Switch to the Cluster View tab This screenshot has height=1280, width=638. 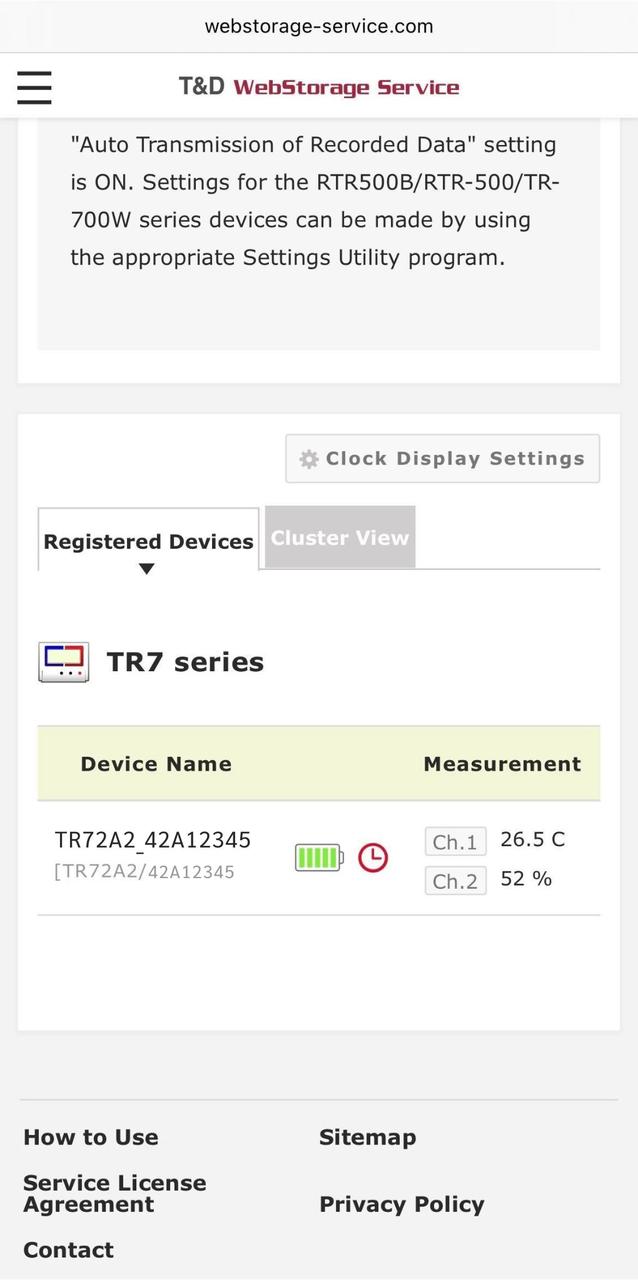(x=340, y=538)
